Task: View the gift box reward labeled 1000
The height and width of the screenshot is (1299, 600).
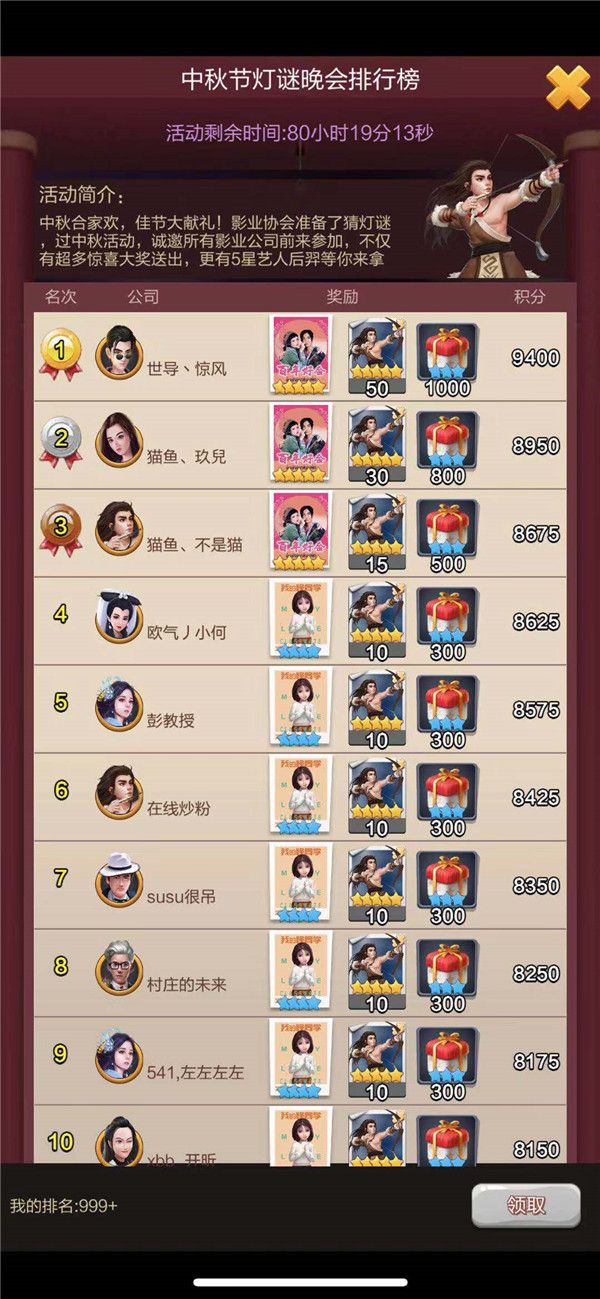Action: point(447,355)
